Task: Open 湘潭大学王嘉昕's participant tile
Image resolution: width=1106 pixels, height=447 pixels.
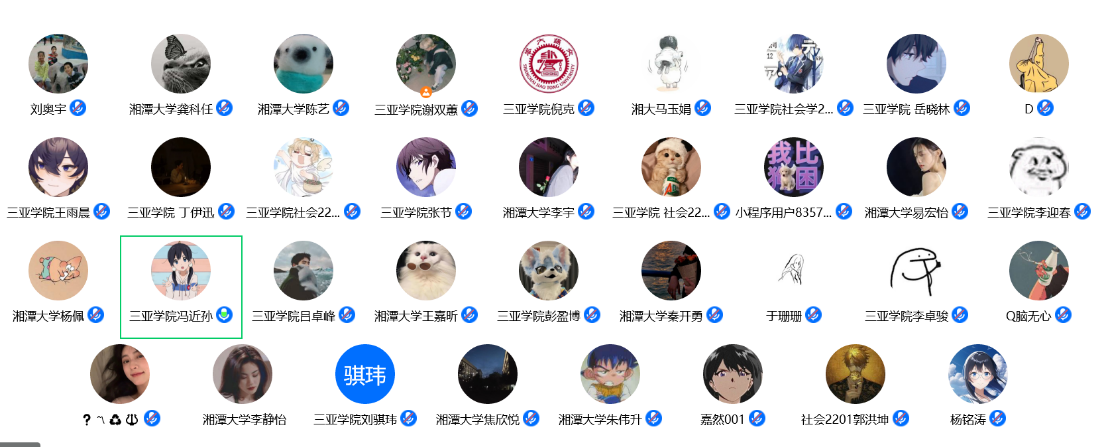Action: (x=426, y=271)
